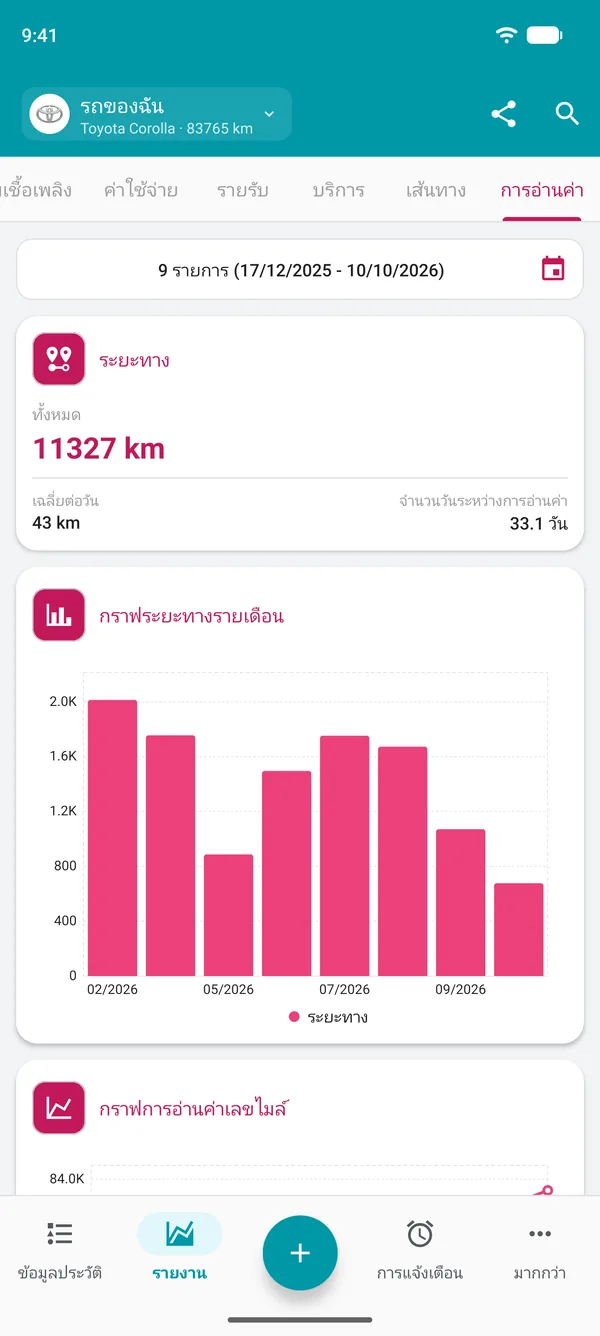Screen dimensions: 600x1336
Task: Switch to the เส้นทาง tab
Action: pos(436,190)
